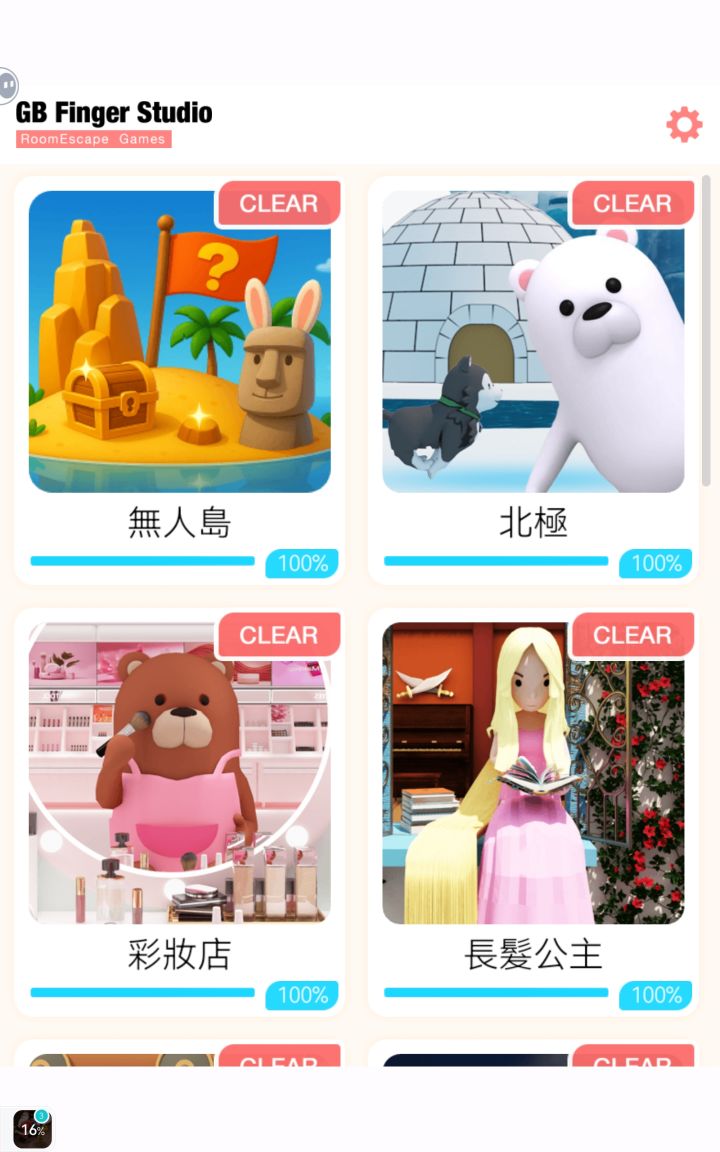720x1152 pixels.
Task: Open the 無人島 desert island game
Action: pyautogui.click(x=180, y=340)
